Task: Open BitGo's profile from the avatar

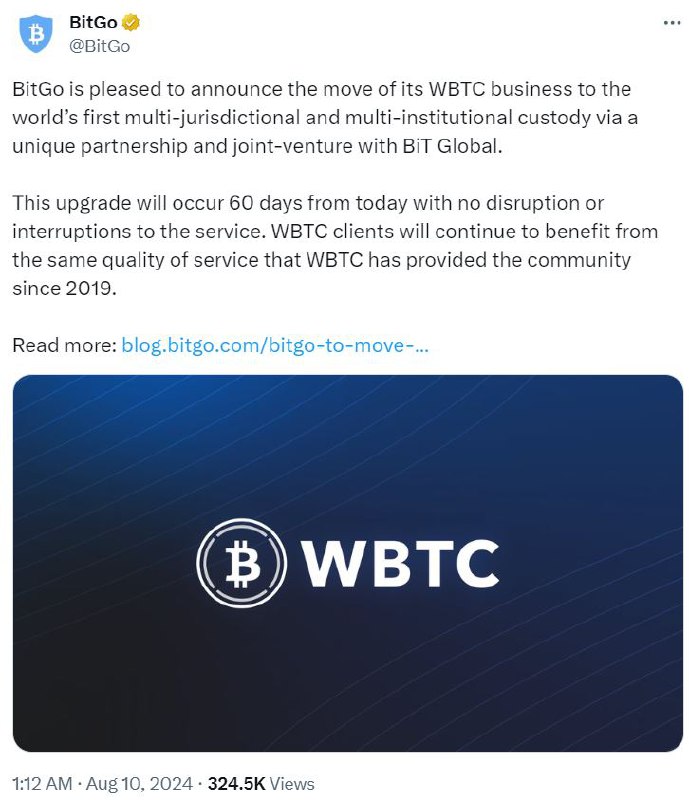Action: (36, 33)
